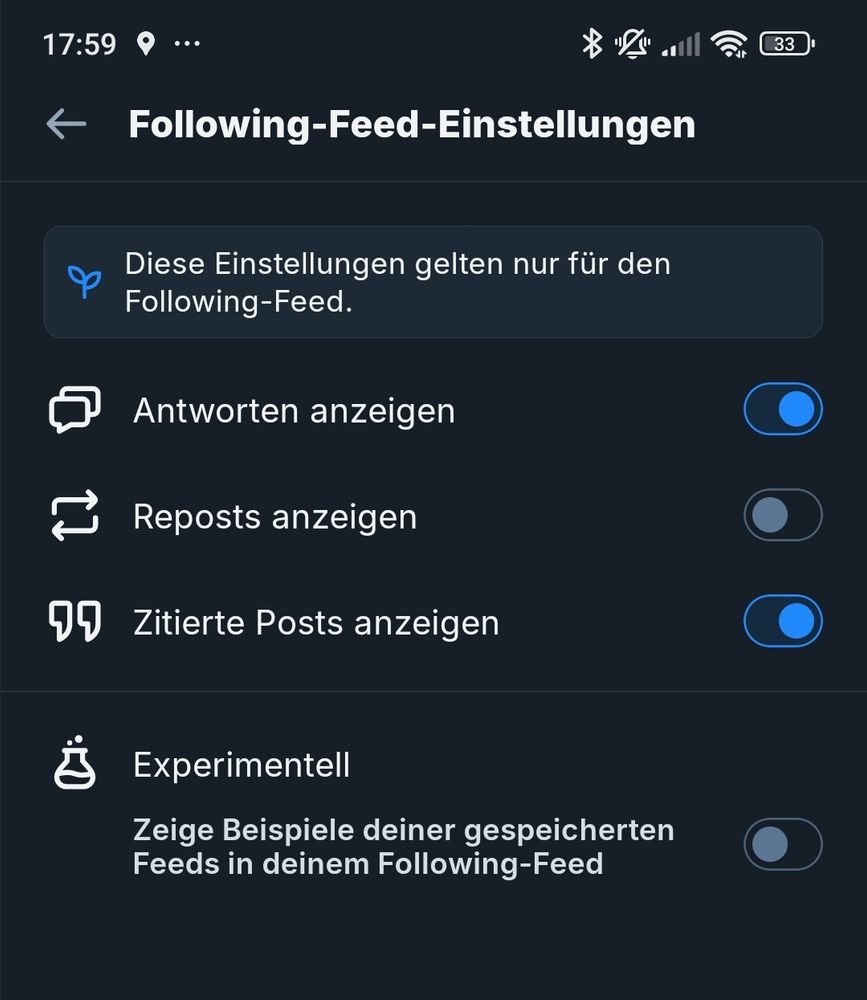Tap the back arrow to leave settings
The image size is (867, 1000).
click(x=64, y=123)
